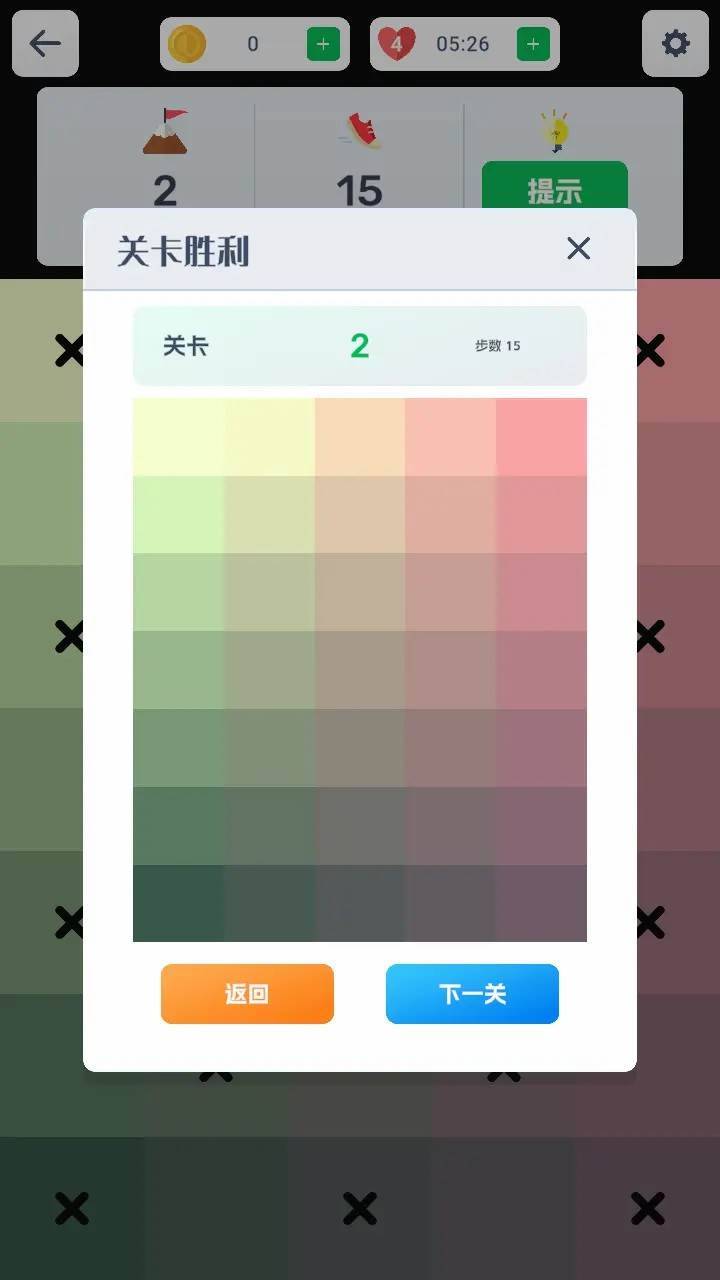Viewport: 720px width, 1280px height.
Task: Tap the plus button next to the heart timer
Action: (x=533, y=44)
